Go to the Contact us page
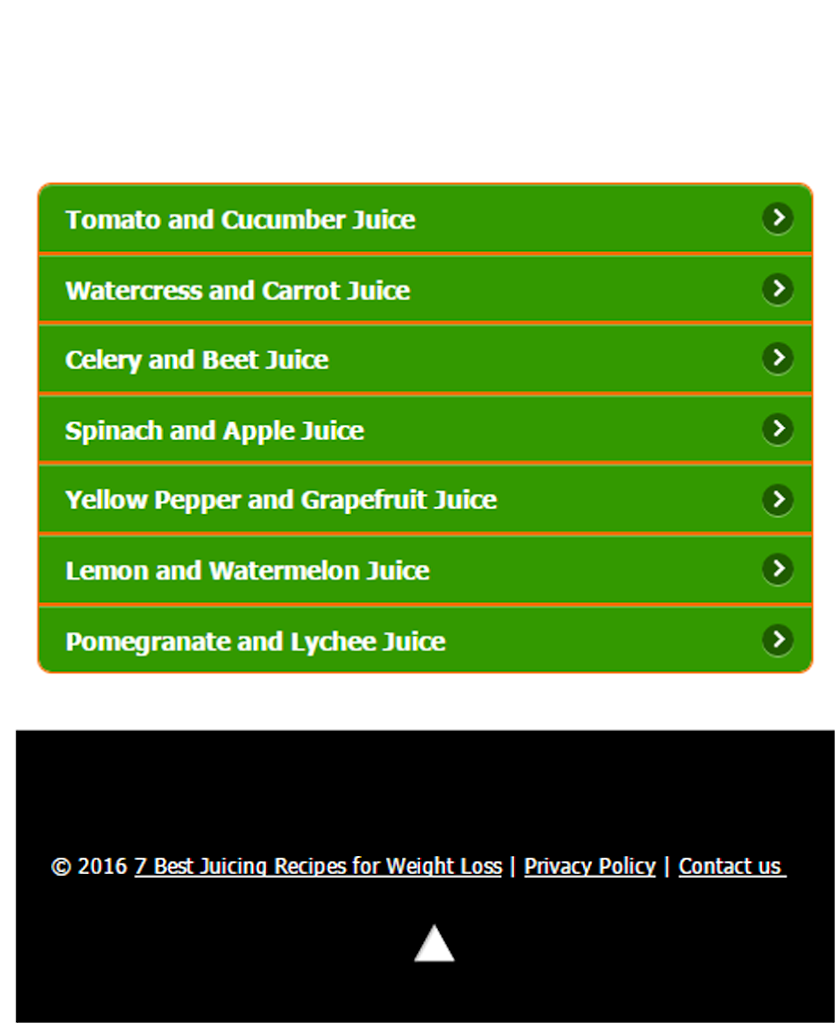840x1028 pixels. click(730, 866)
